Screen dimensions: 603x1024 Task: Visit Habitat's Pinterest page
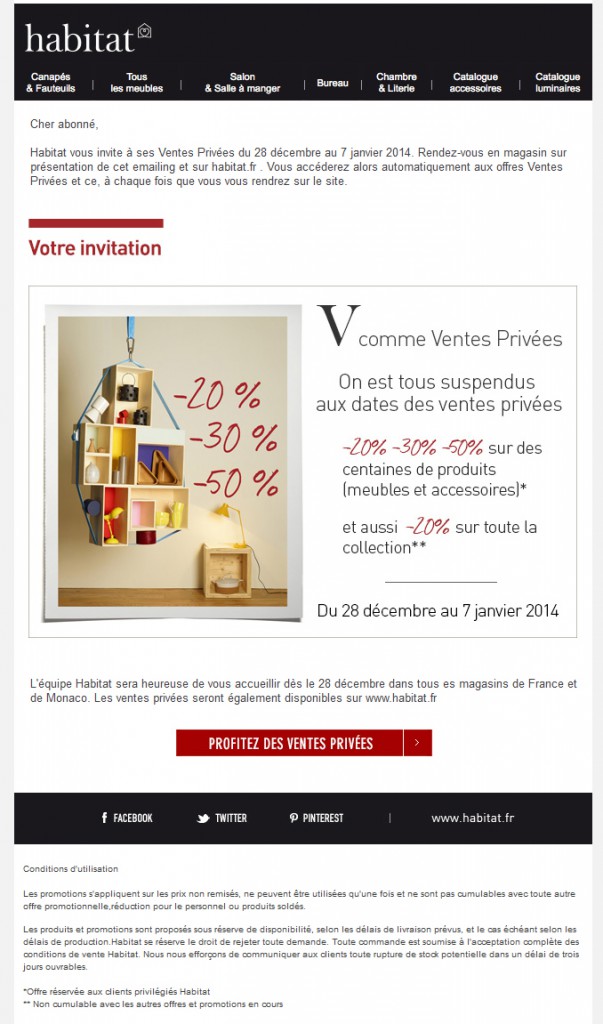click(x=316, y=818)
